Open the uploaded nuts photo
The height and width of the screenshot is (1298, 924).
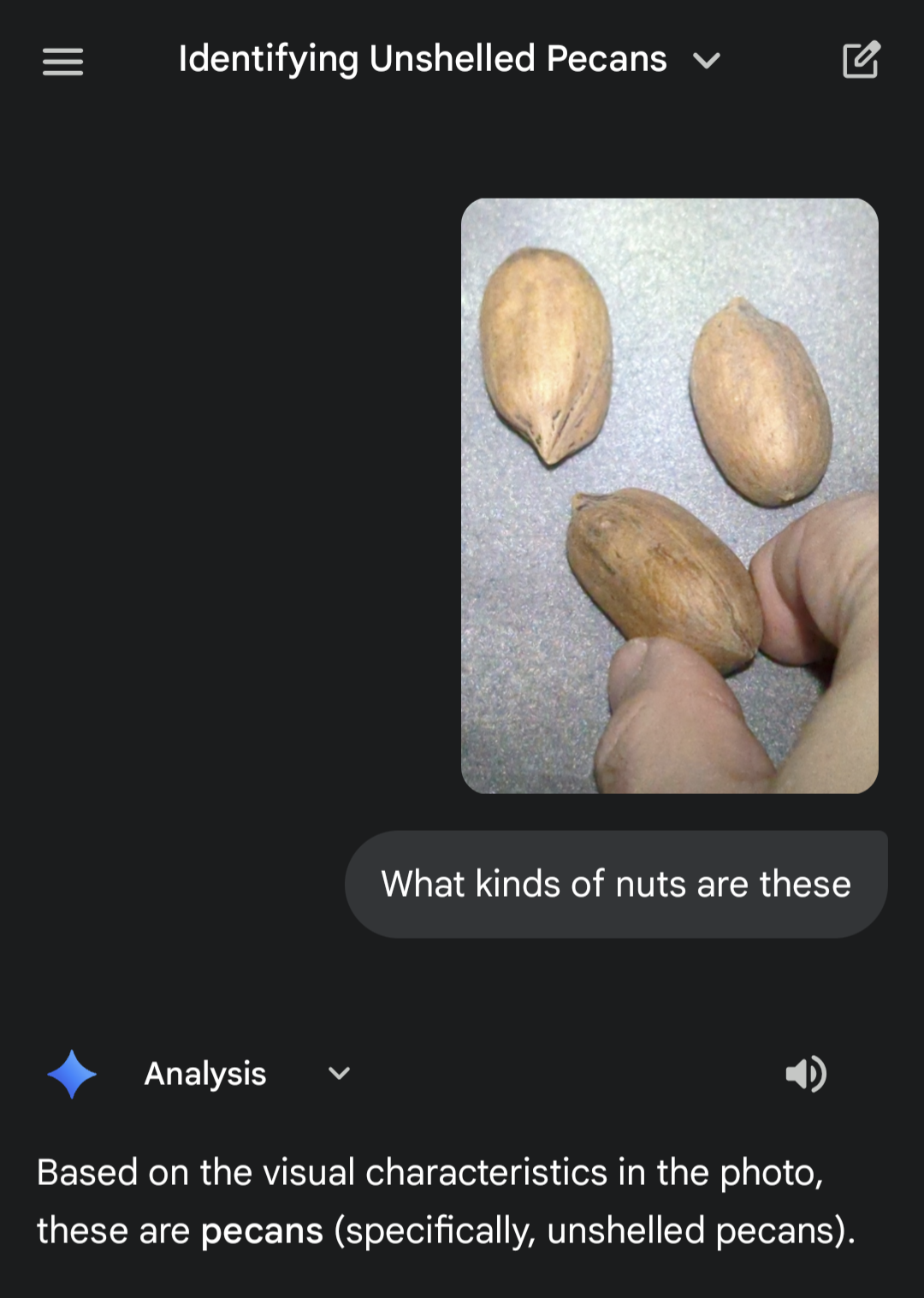[669, 495]
